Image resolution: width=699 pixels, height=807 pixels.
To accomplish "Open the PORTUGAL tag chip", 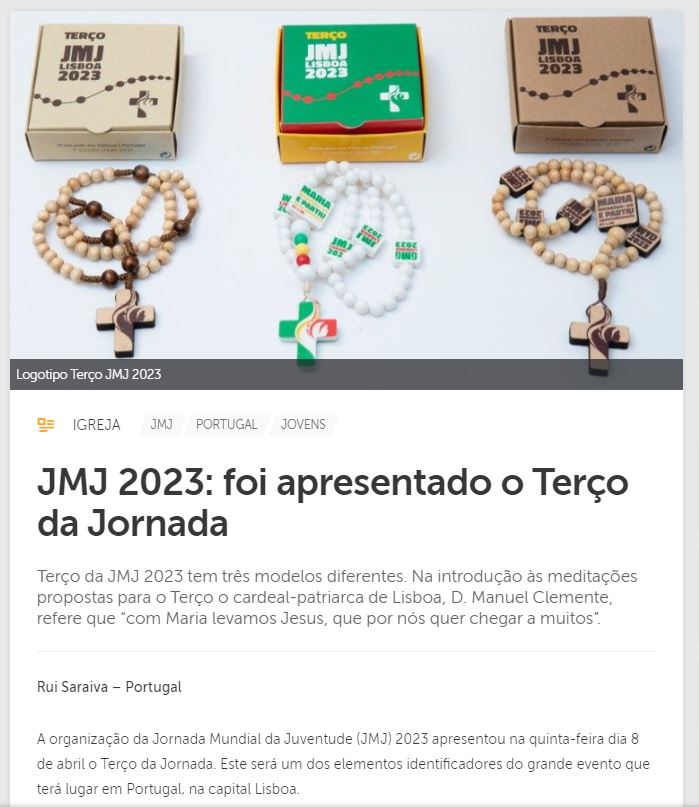I will coord(226,425).
